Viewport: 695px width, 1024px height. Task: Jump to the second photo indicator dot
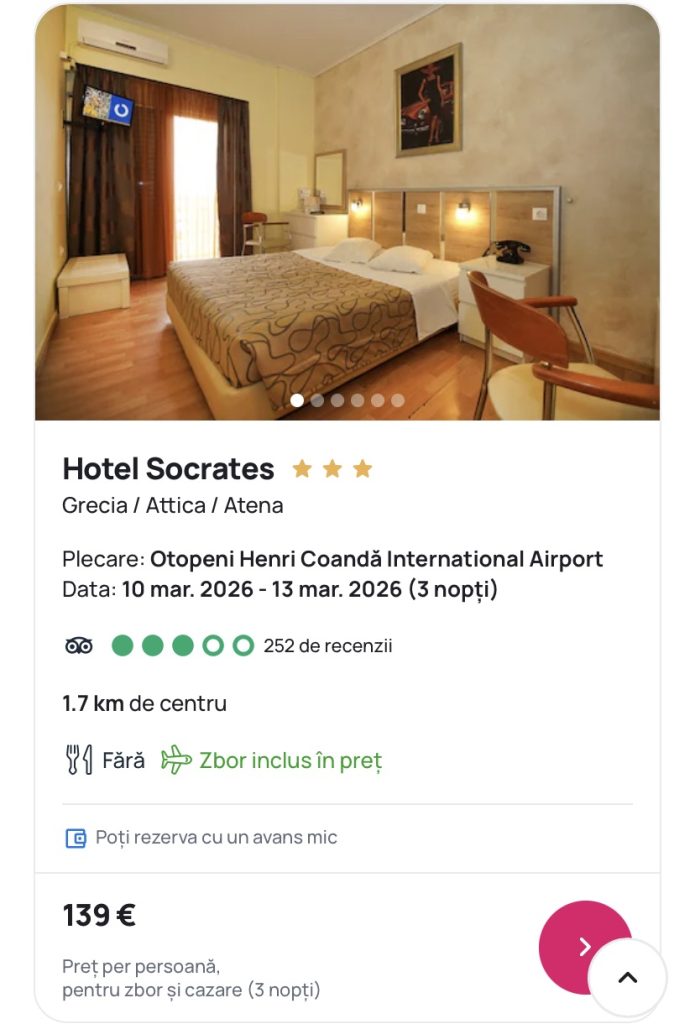tap(317, 400)
